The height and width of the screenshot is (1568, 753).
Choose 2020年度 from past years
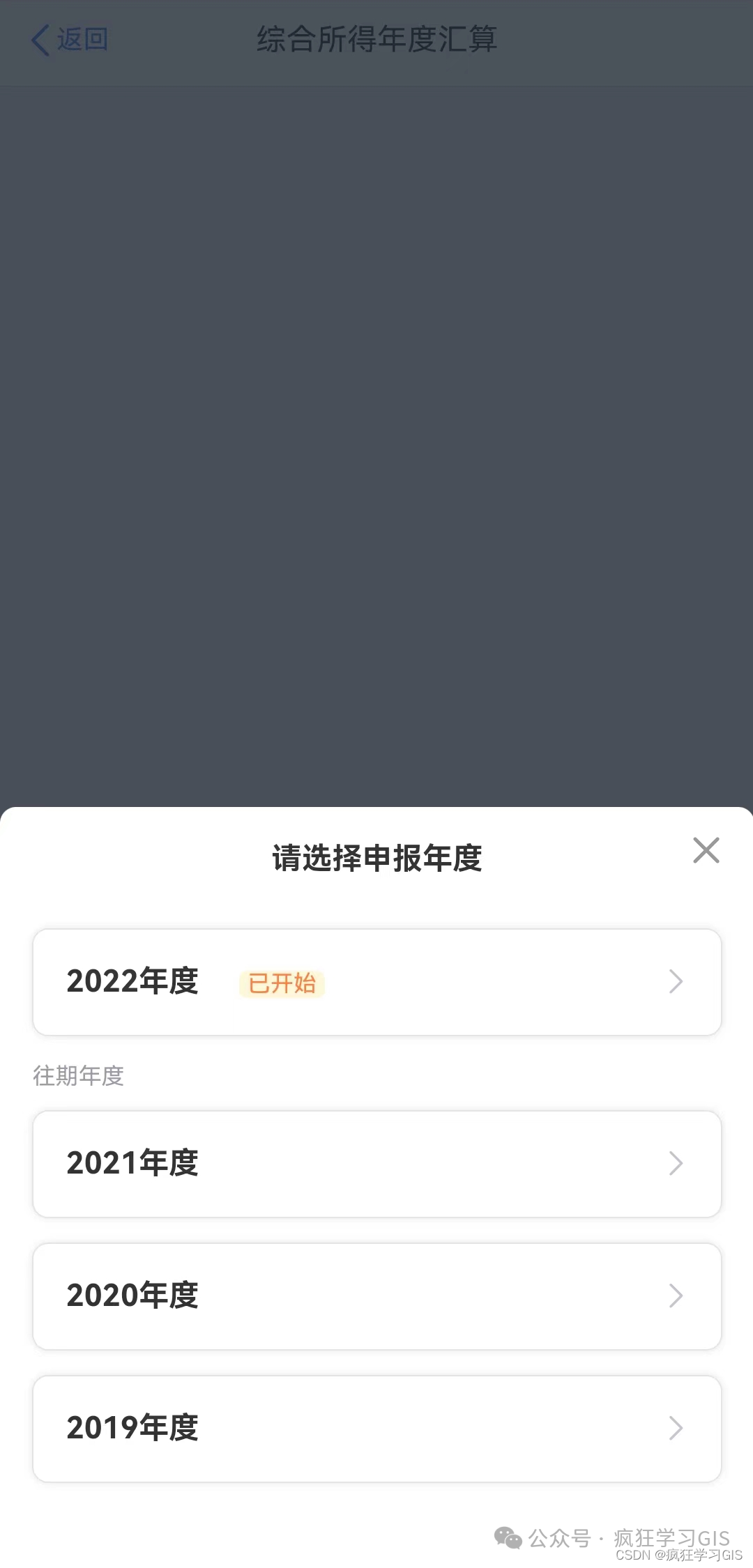tap(376, 1296)
